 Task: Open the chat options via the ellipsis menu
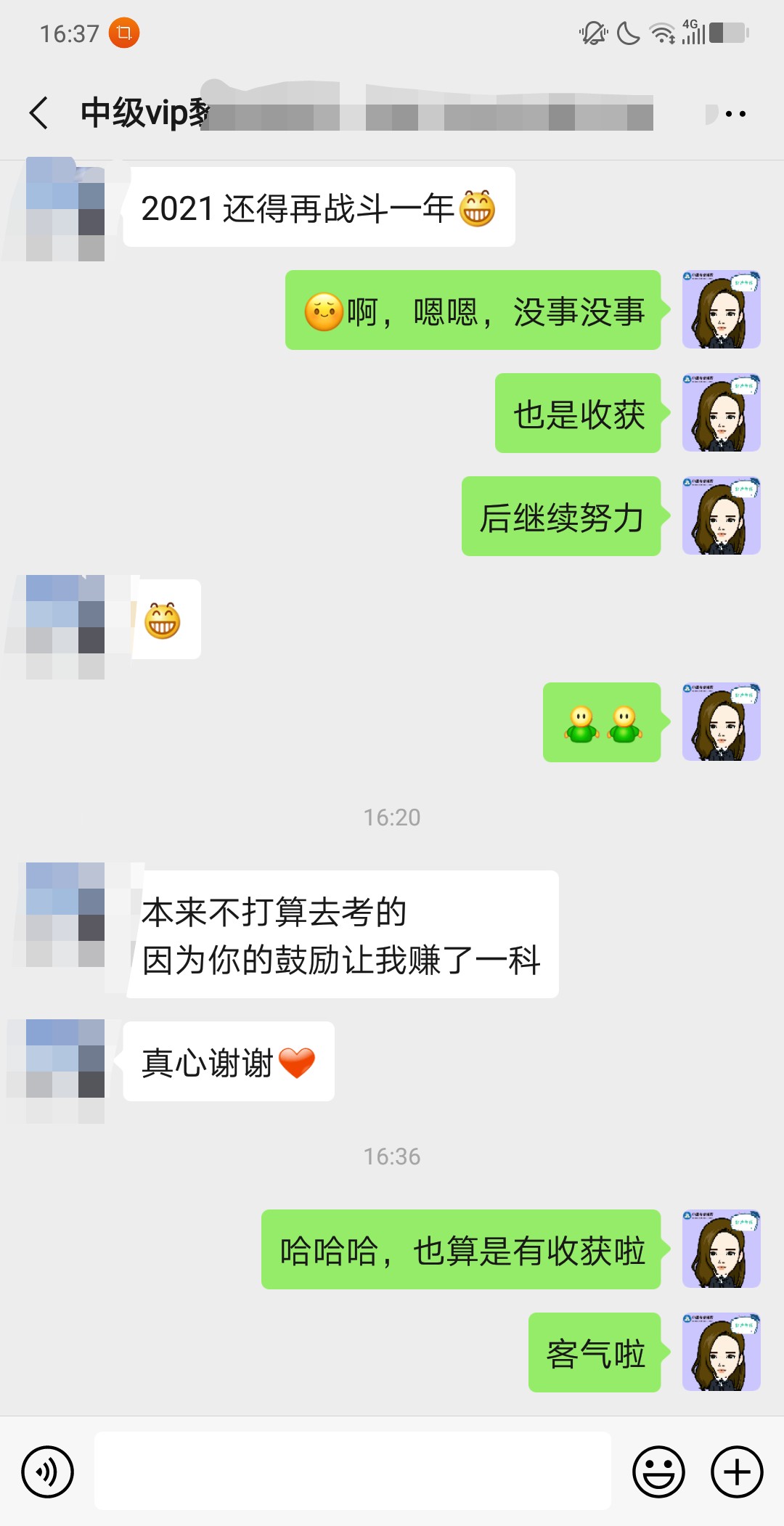tap(735, 113)
